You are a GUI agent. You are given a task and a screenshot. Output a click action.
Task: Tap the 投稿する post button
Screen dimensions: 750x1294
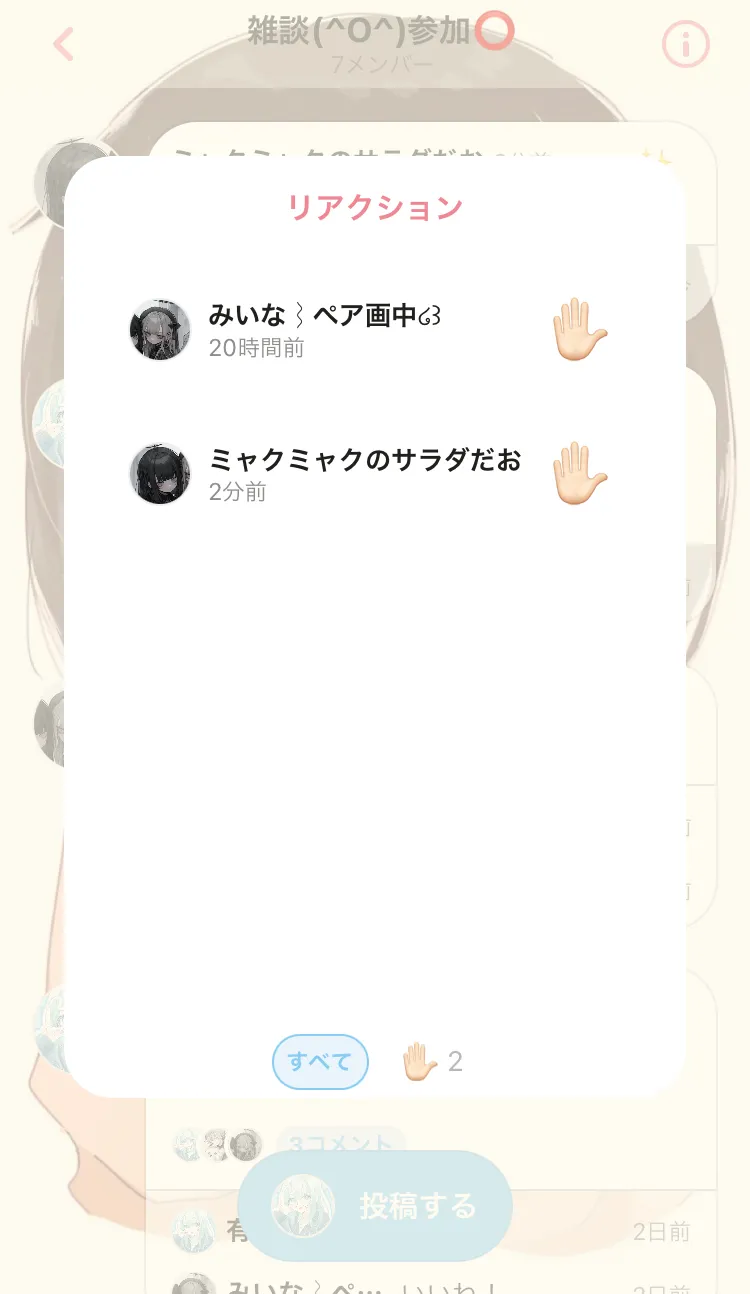click(x=375, y=1206)
